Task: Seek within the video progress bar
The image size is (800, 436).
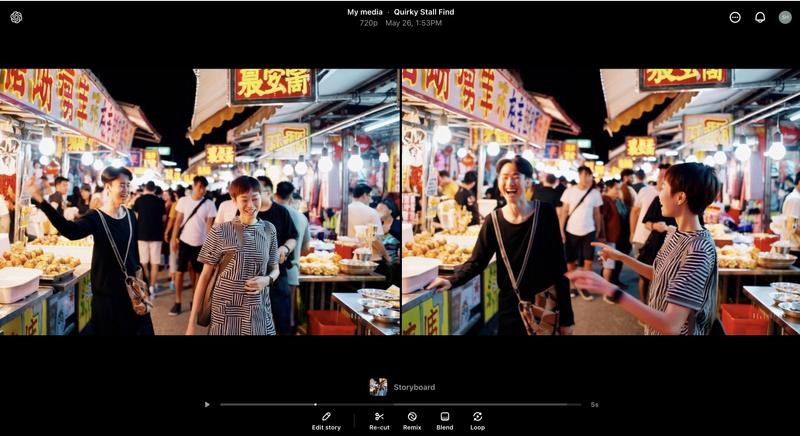Action: pos(400,404)
